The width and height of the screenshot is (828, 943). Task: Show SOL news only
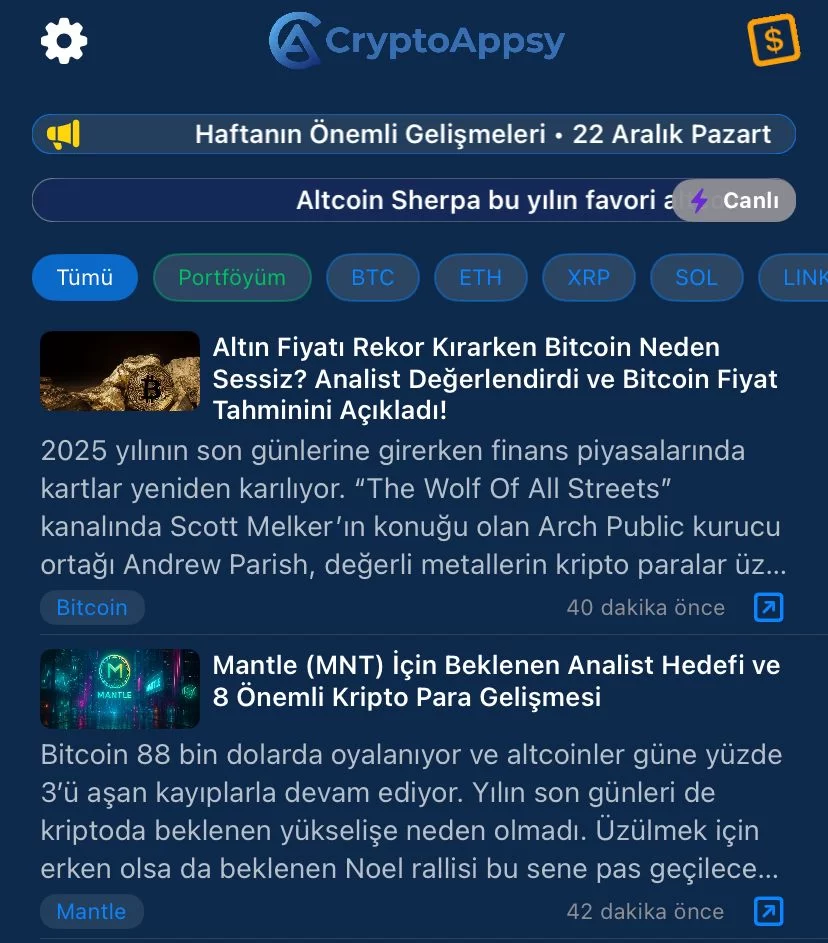696,277
